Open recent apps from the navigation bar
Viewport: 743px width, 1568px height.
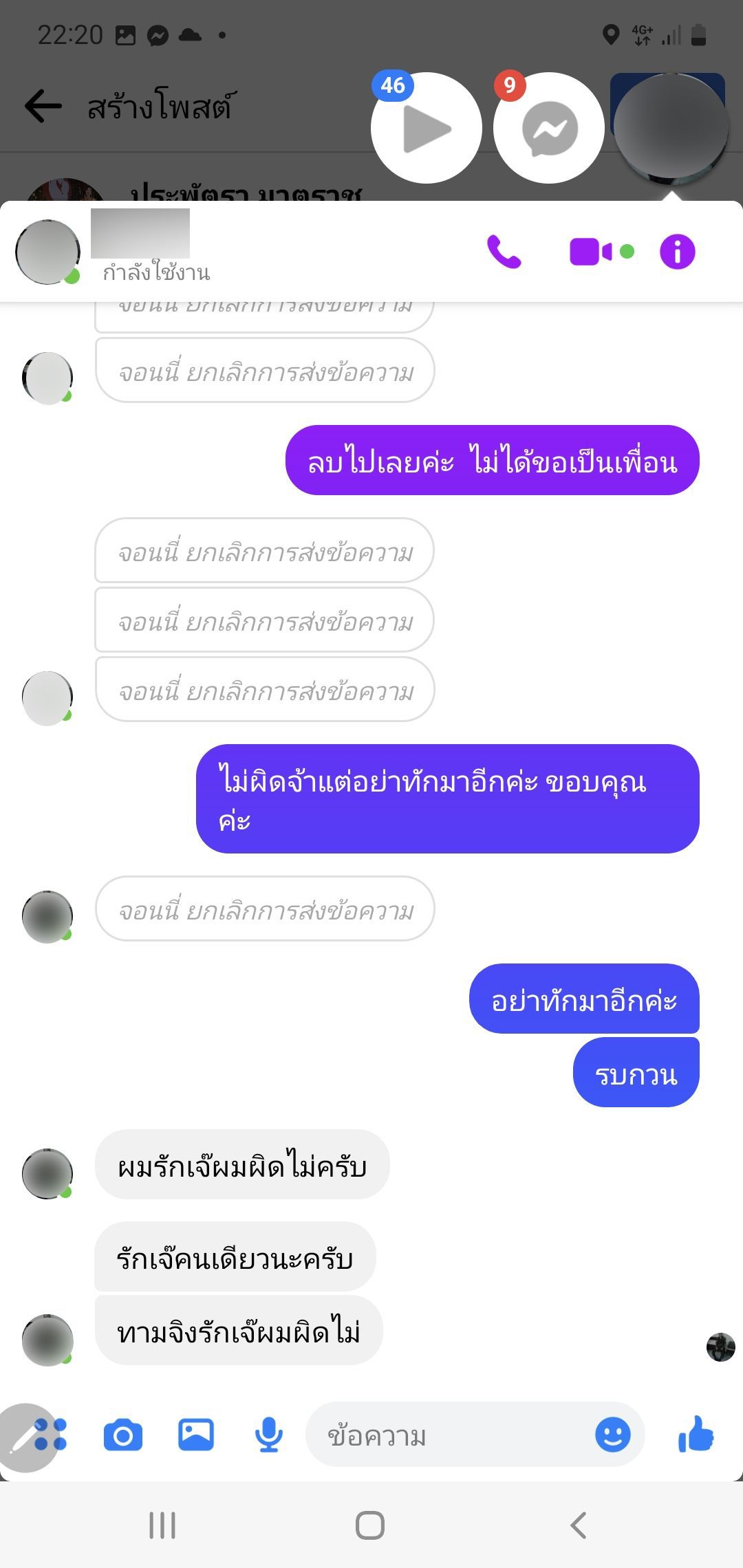[x=162, y=1525]
